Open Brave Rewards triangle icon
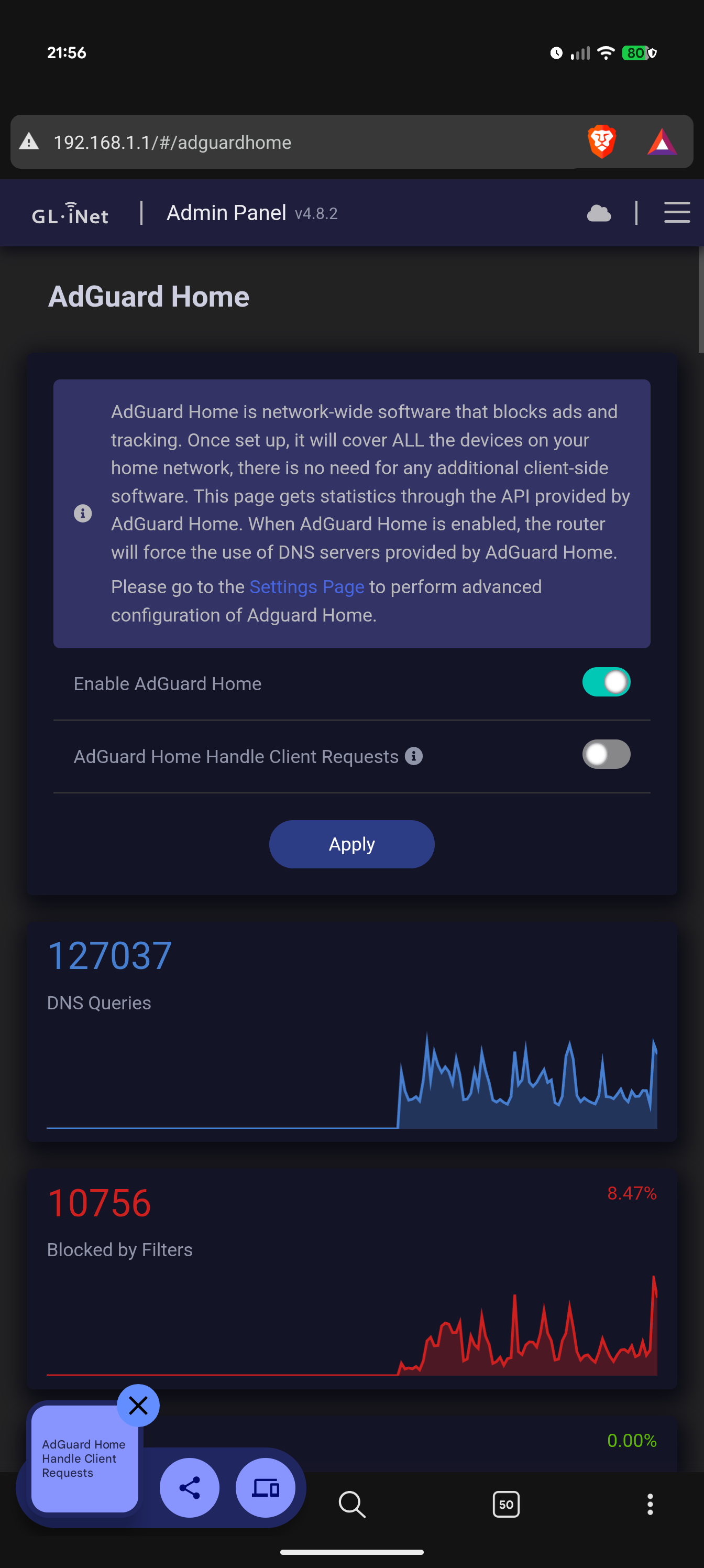704x1568 pixels. (x=662, y=143)
